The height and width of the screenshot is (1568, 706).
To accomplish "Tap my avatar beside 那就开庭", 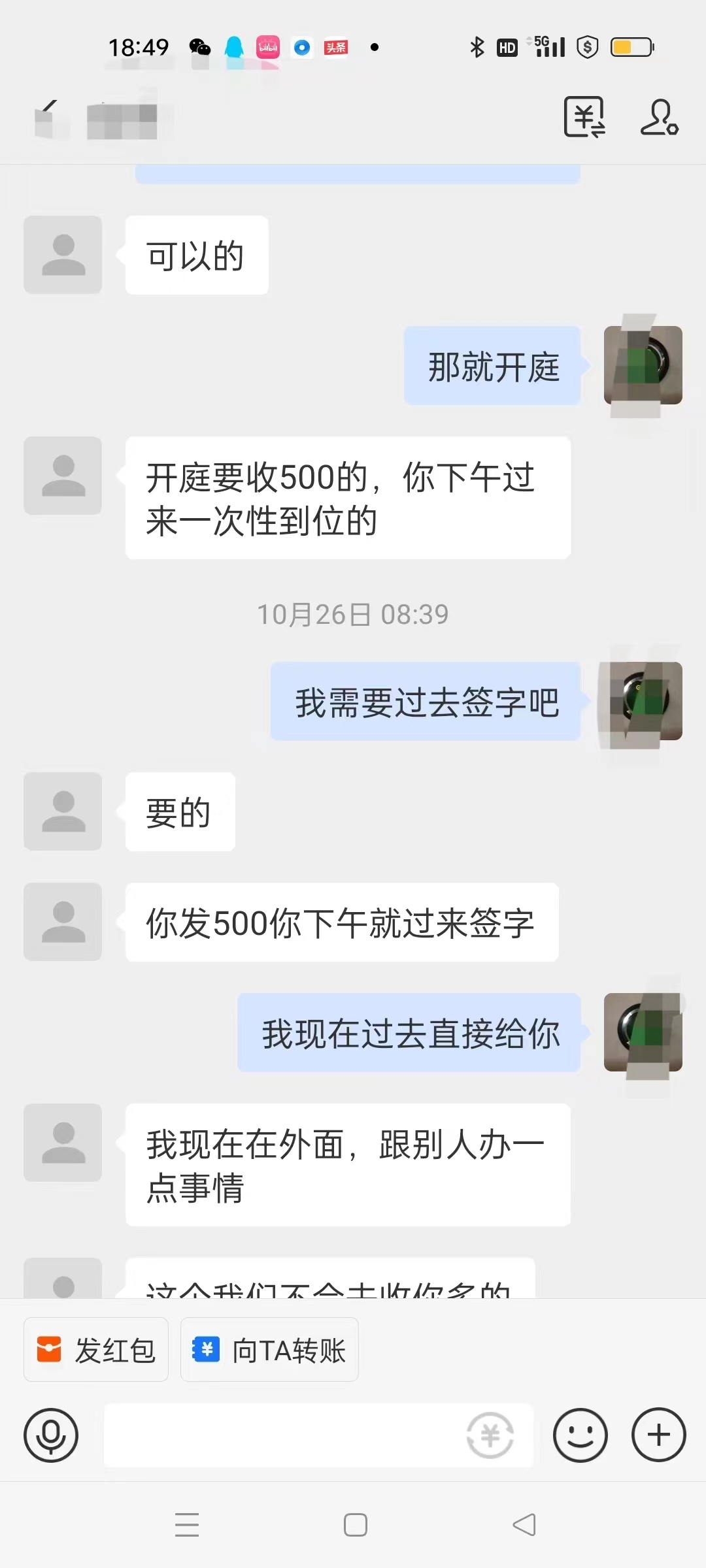I will tap(643, 365).
